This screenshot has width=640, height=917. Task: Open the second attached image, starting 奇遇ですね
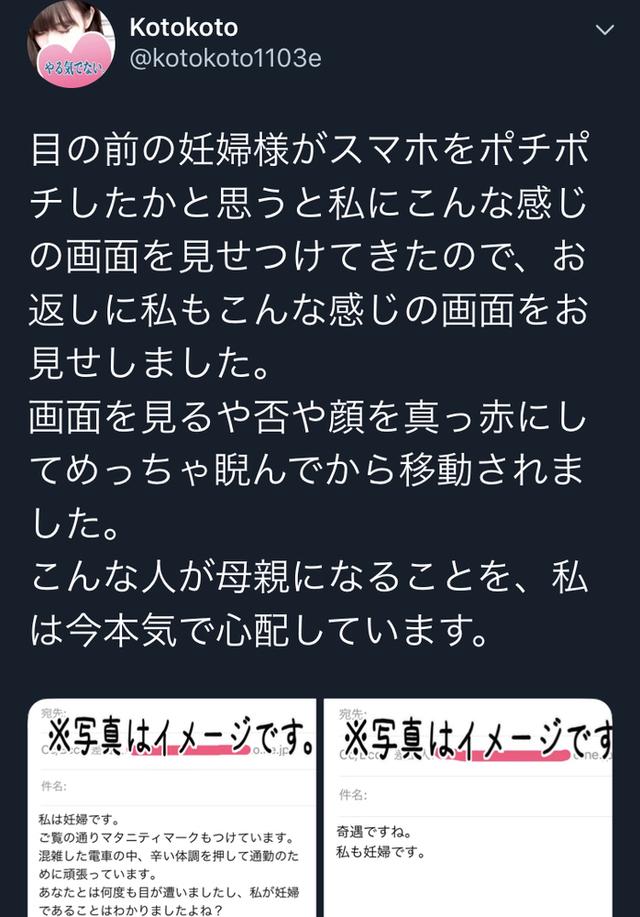[467, 808]
